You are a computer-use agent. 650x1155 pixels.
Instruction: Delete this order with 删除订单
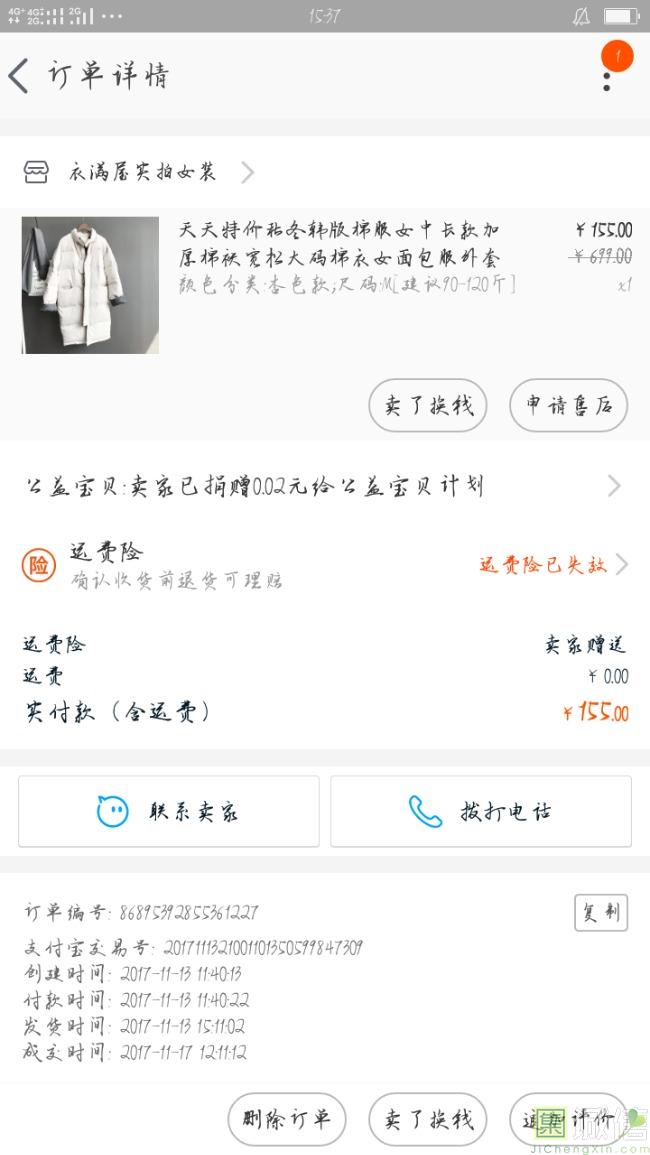click(286, 1119)
